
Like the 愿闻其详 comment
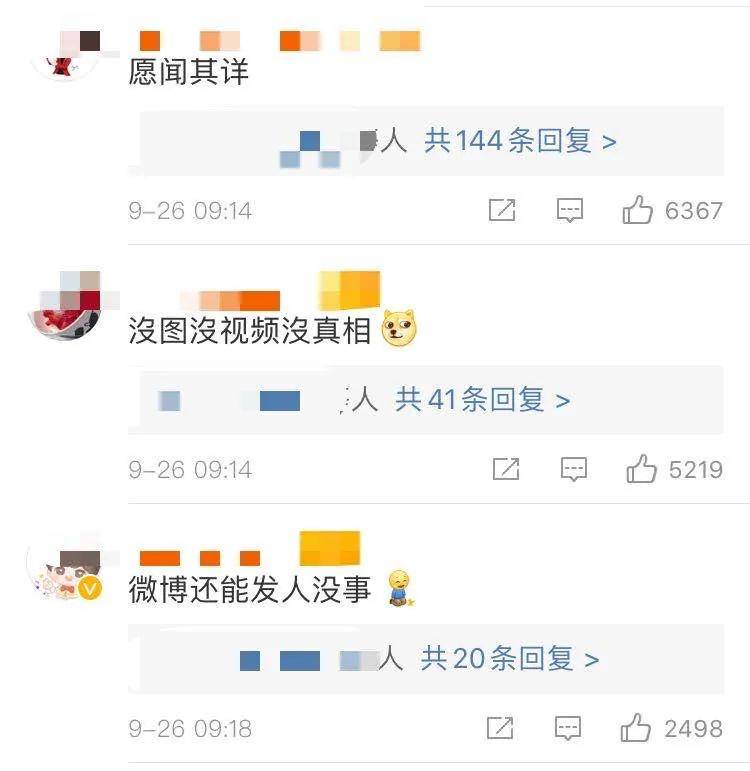tap(638, 210)
